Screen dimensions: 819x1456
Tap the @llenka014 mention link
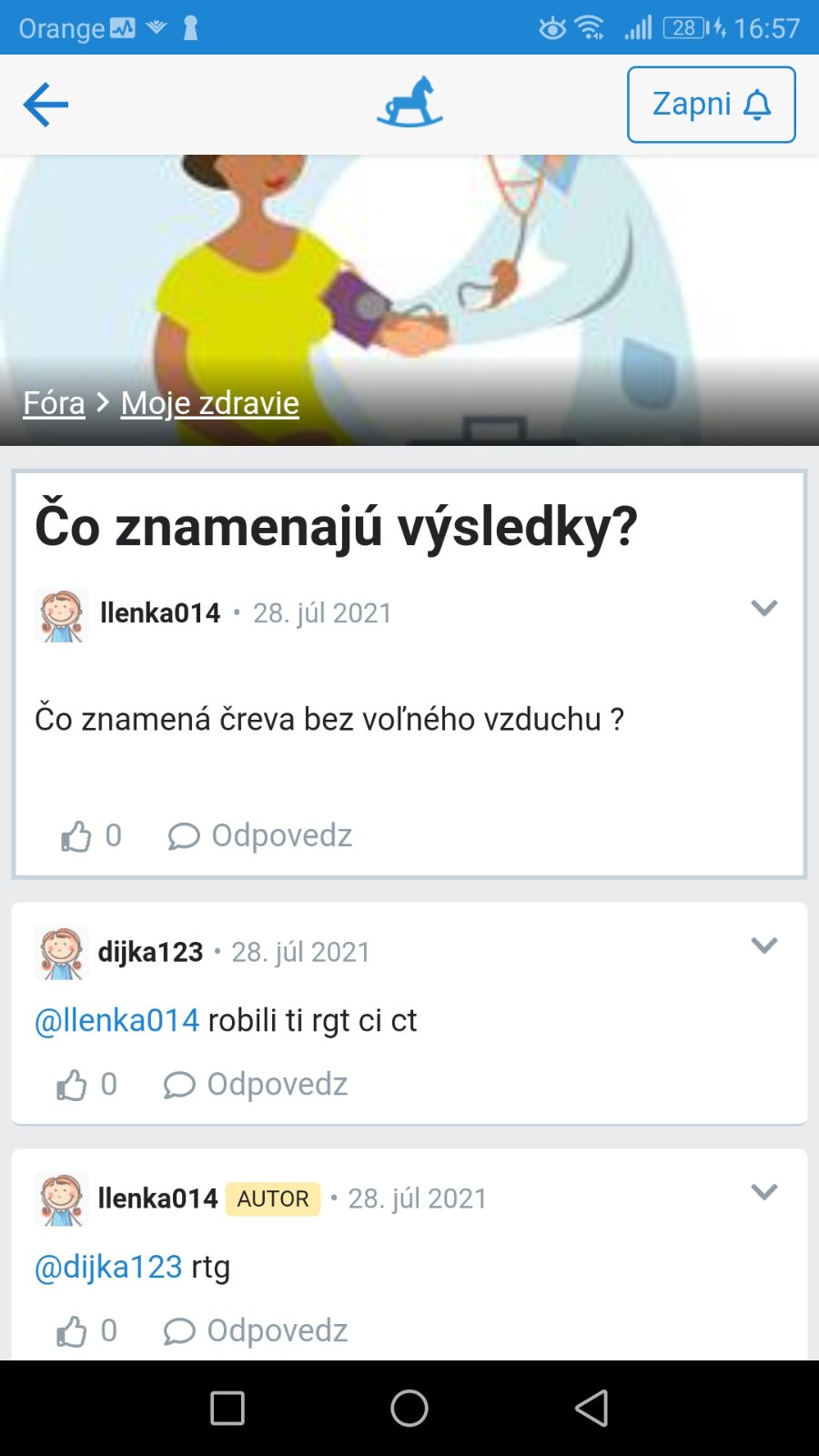(x=116, y=1020)
